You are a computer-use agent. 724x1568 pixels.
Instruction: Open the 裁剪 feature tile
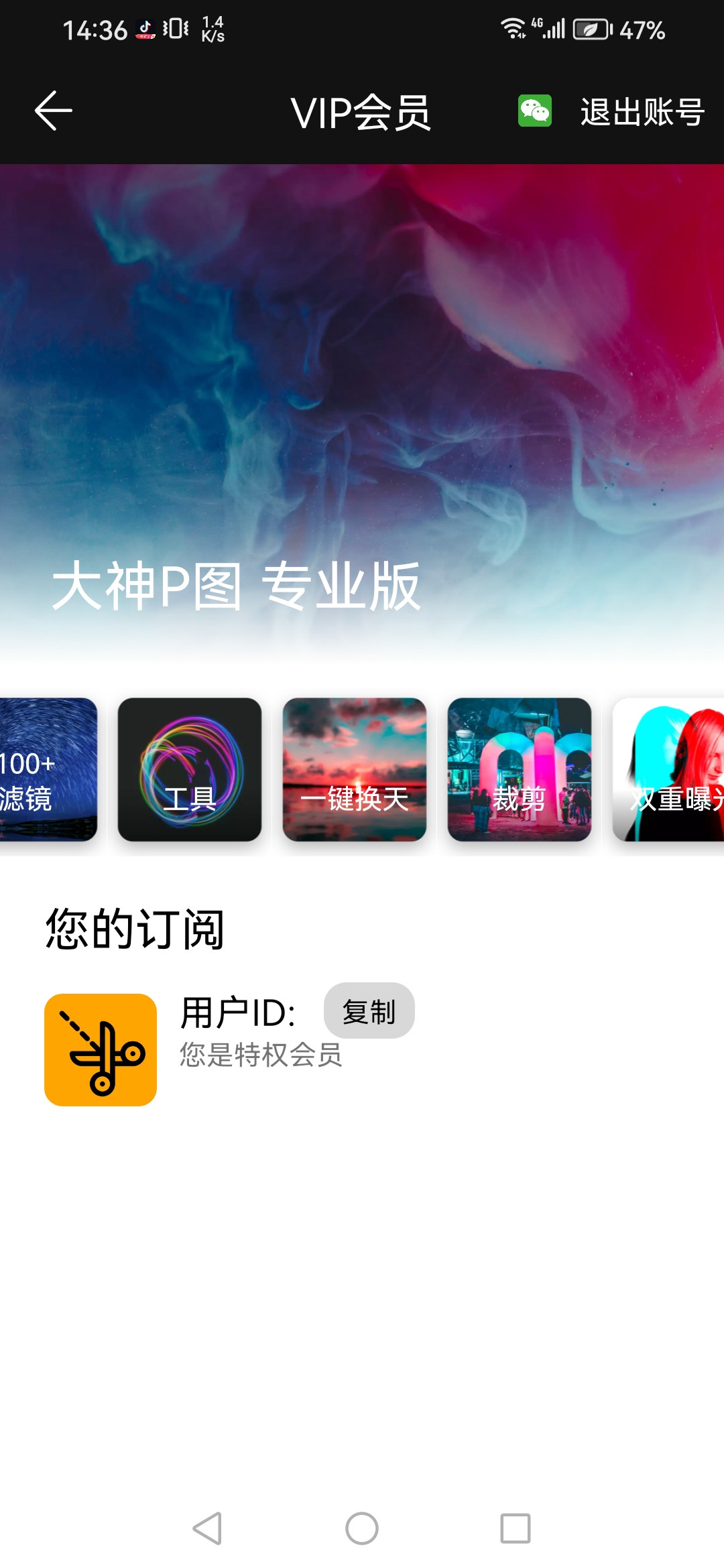coord(520,769)
